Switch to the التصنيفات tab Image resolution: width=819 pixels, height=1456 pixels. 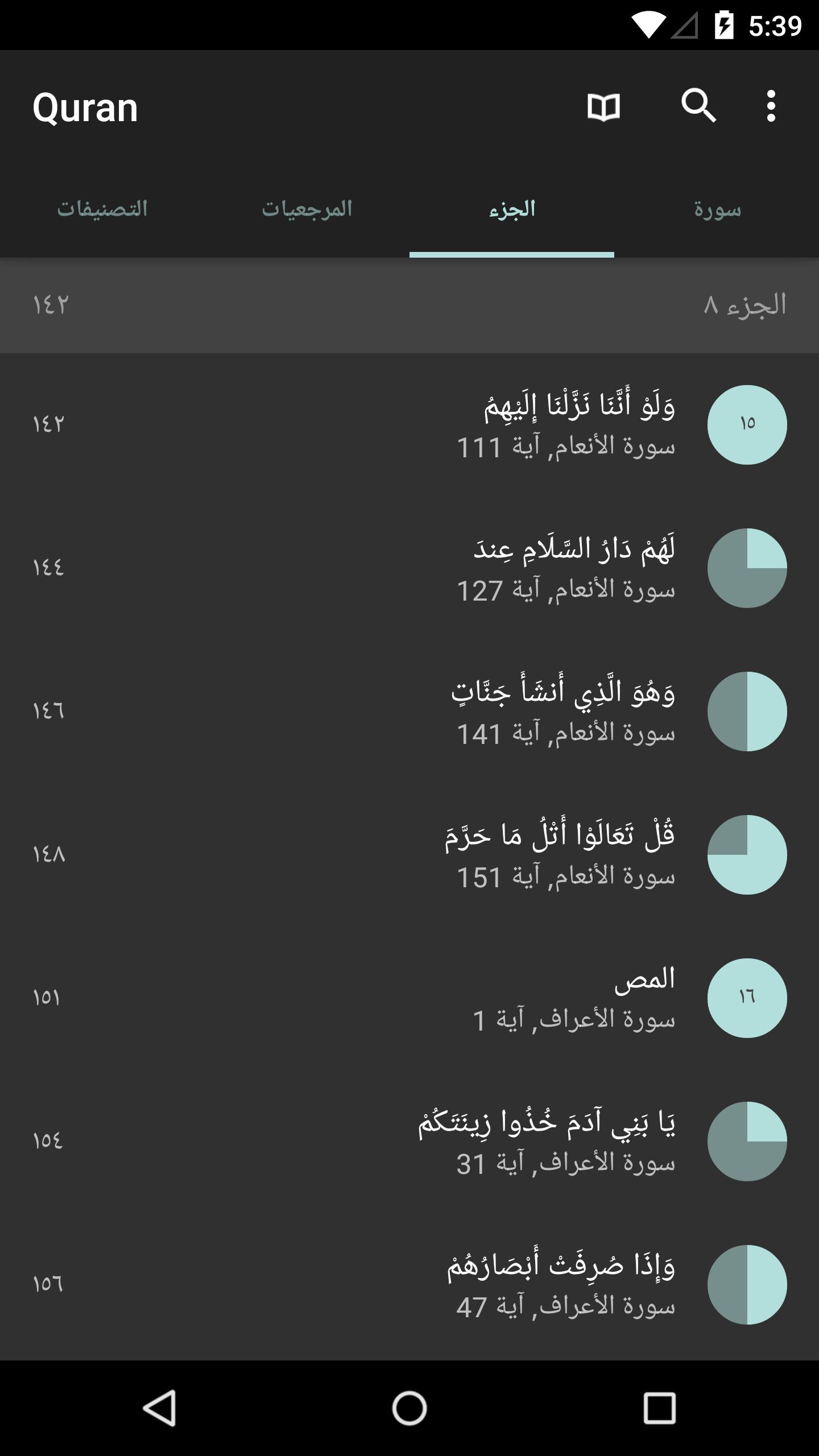tap(102, 209)
